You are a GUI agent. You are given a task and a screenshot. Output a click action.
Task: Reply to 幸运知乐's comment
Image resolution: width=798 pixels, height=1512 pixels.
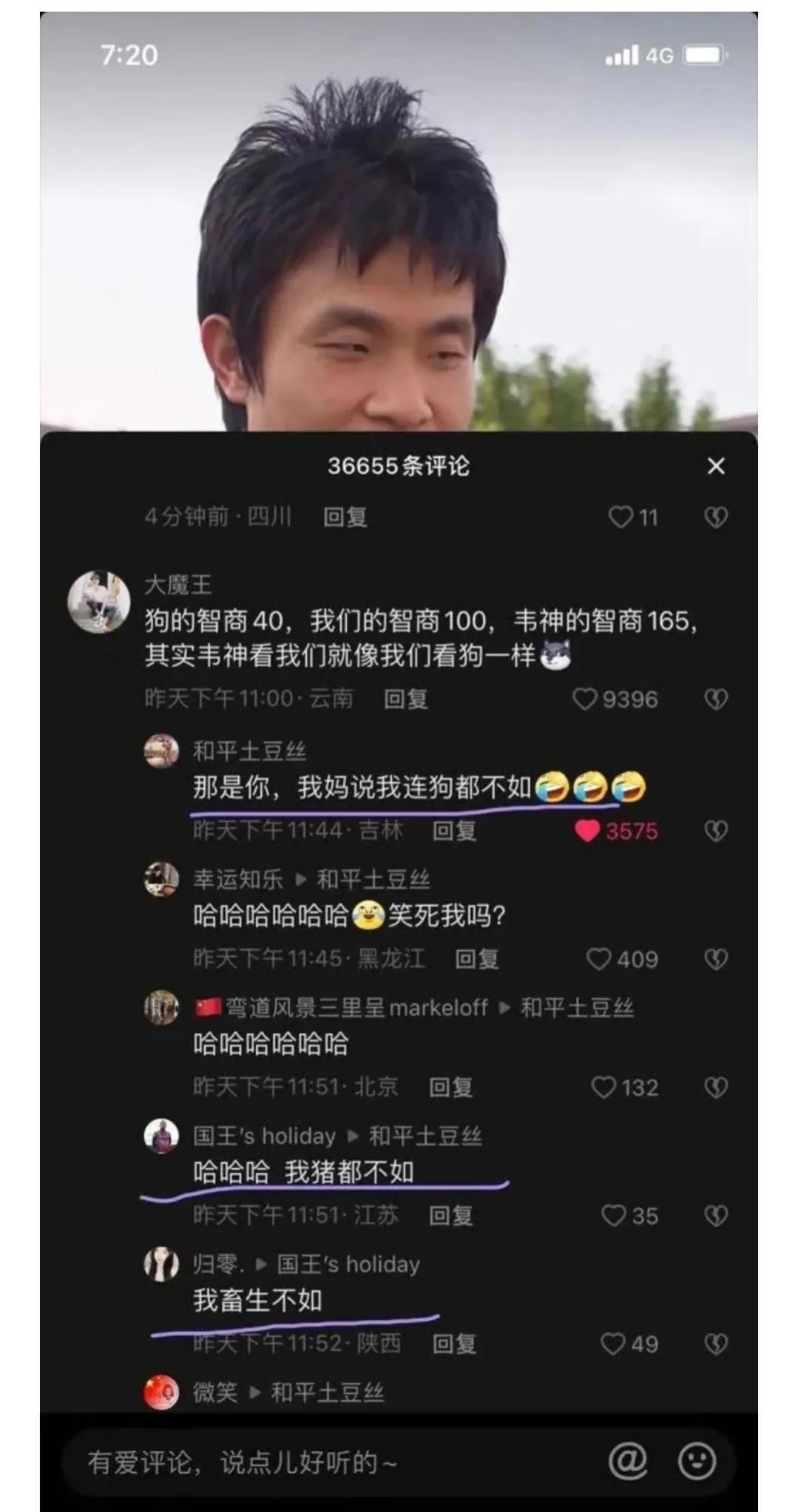(476, 959)
